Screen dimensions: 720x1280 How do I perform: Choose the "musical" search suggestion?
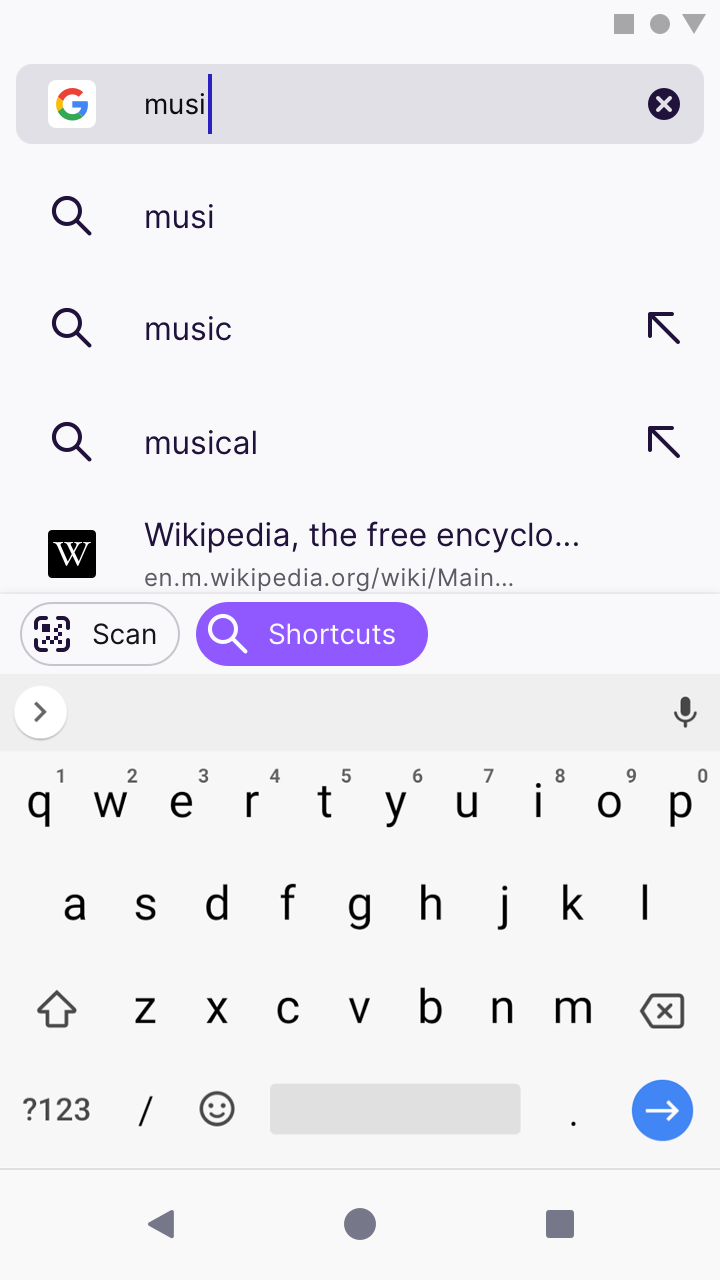pos(201,442)
